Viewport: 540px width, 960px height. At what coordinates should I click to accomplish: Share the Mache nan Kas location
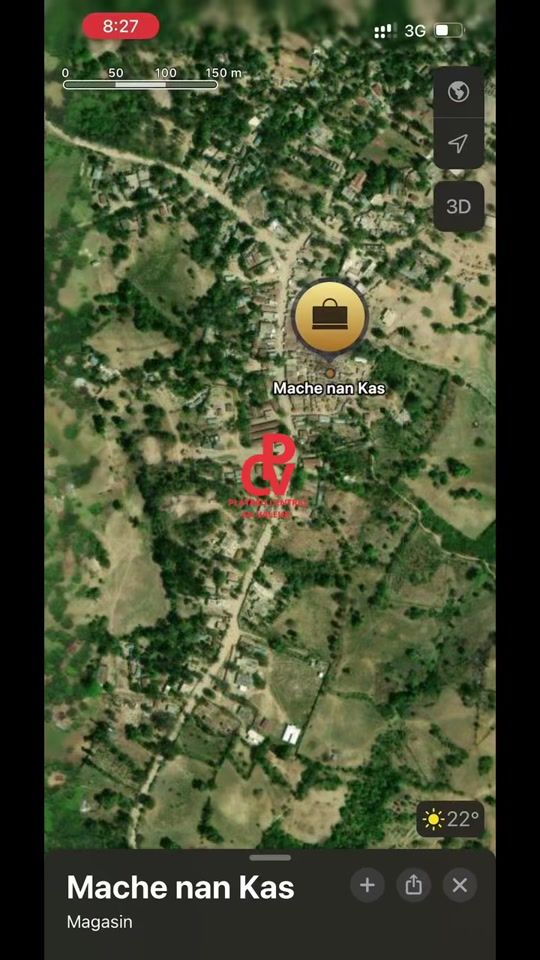click(414, 885)
